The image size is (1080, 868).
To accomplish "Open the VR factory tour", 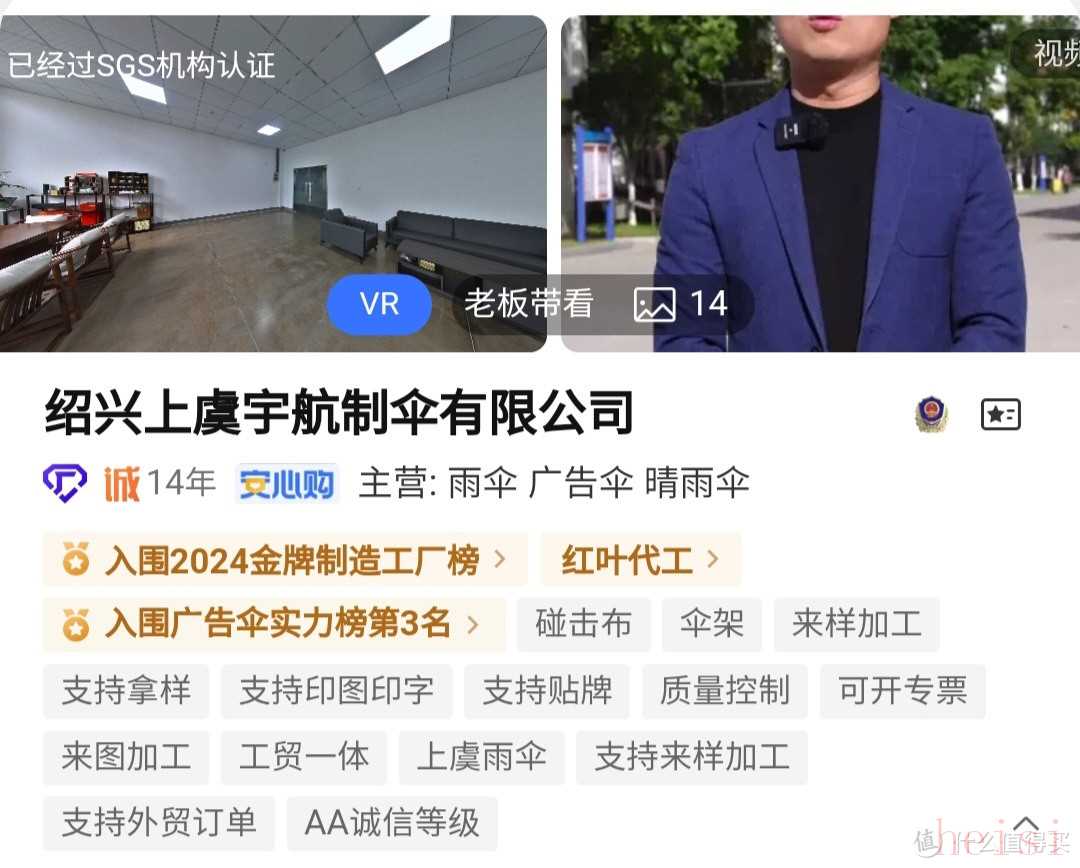I will point(379,304).
